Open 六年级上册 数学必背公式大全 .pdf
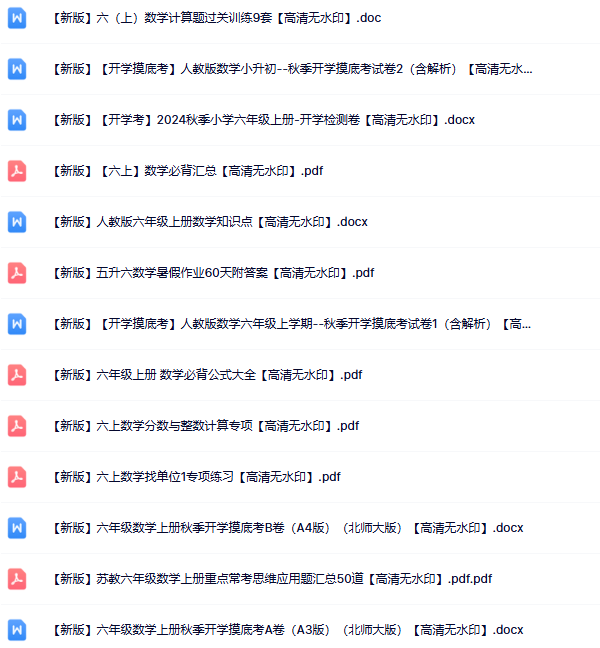 coord(205,375)
